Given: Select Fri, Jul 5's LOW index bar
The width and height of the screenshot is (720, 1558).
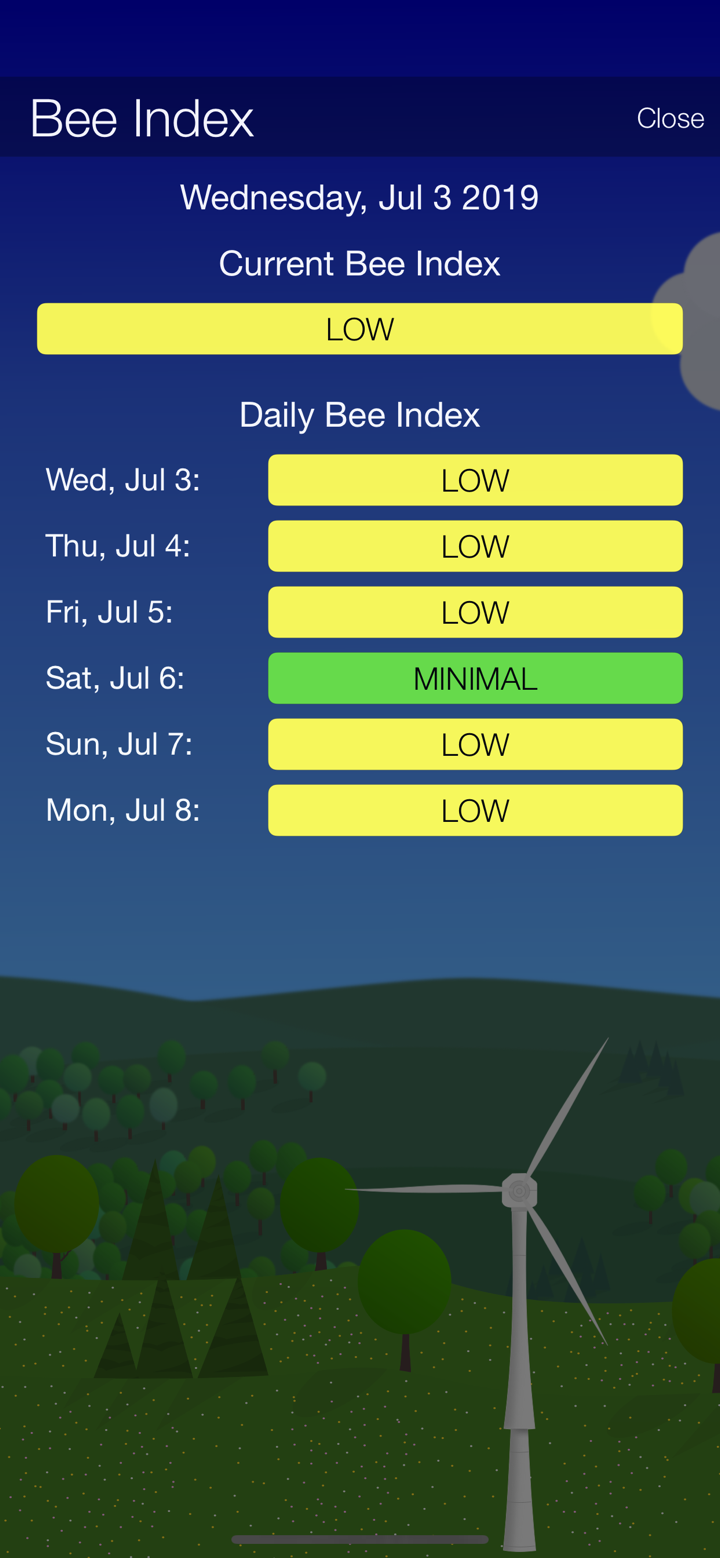Looking at the screenshot, I should click(x=475, y=611).
